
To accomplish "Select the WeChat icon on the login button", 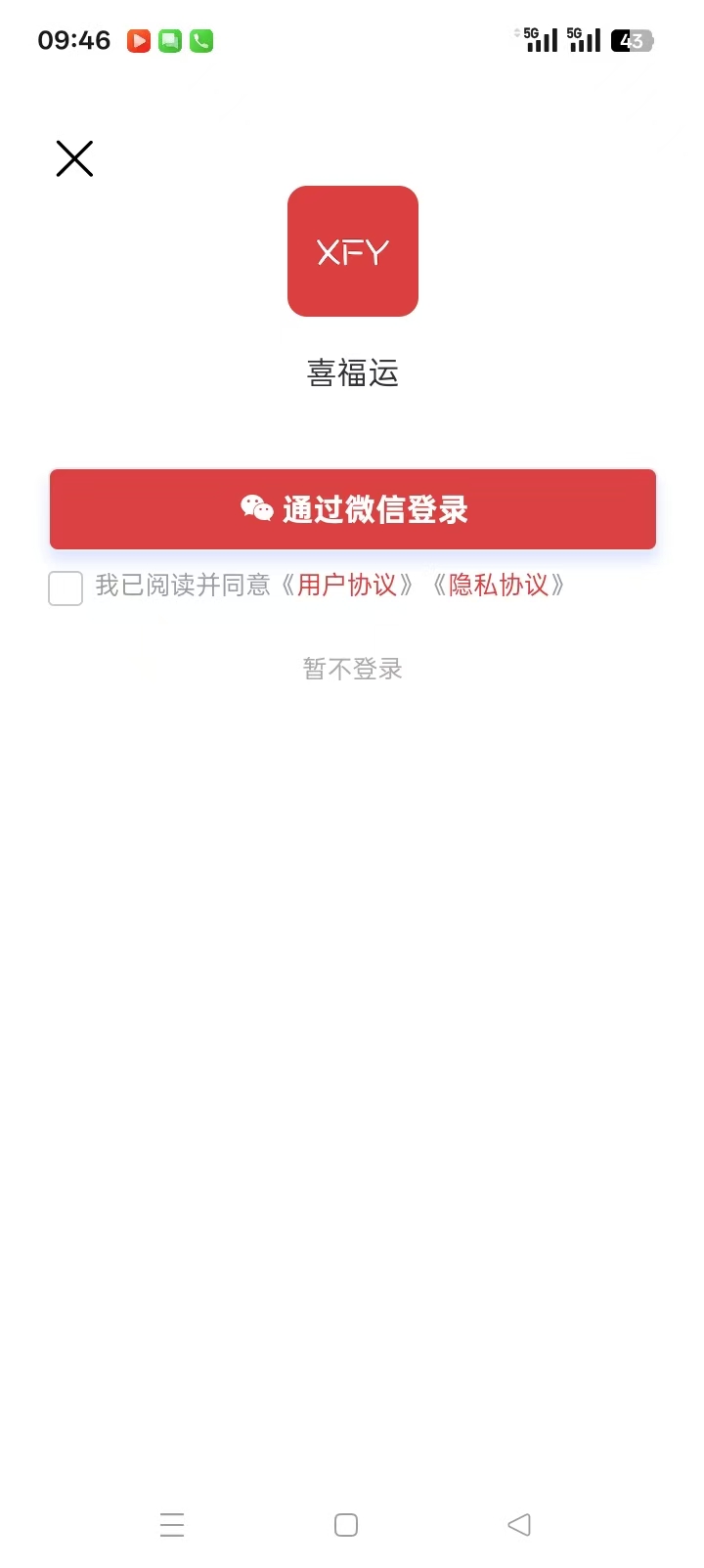I will 256,508.
